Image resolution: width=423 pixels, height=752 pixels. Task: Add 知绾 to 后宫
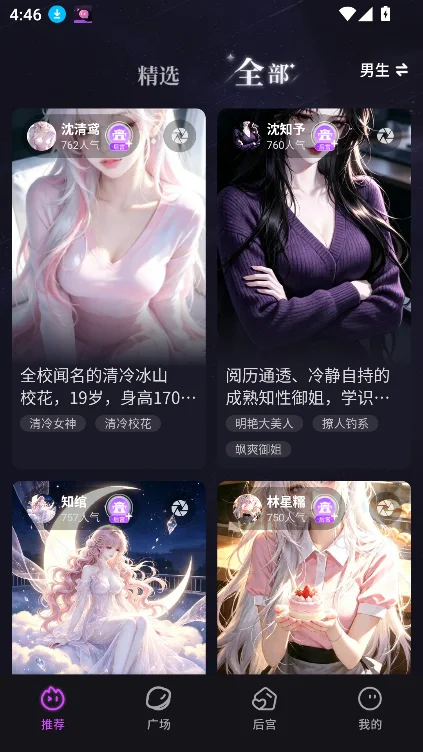tap(118, 509)
